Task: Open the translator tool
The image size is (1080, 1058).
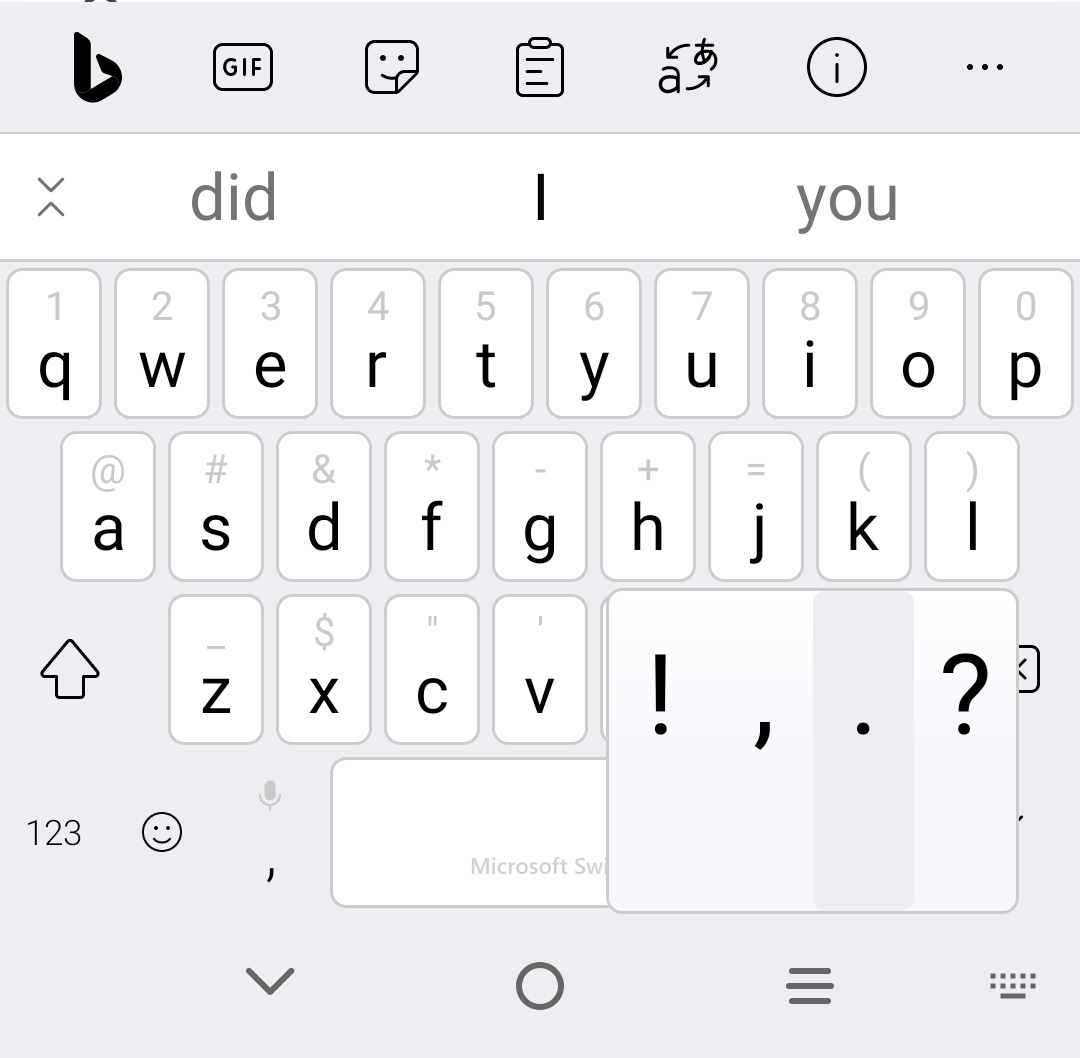Action: 688,68
